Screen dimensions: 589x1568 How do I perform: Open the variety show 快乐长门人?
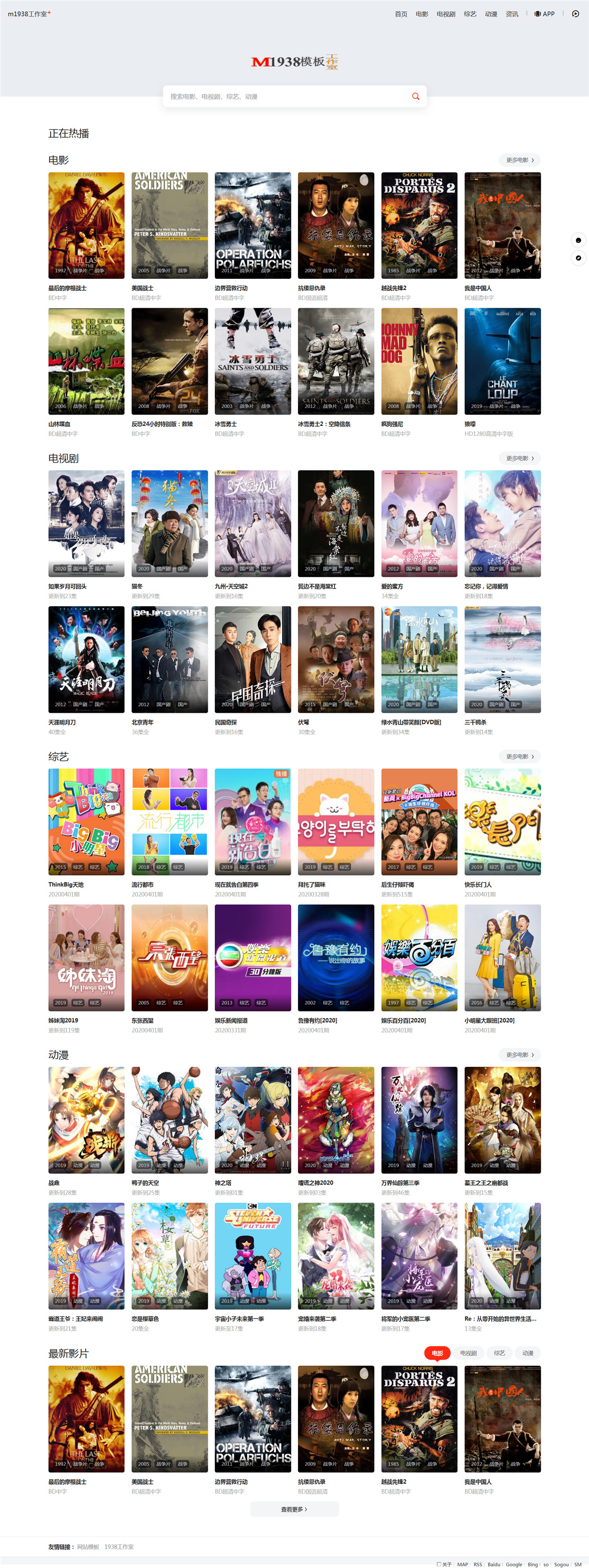click(x=502, y=823)
